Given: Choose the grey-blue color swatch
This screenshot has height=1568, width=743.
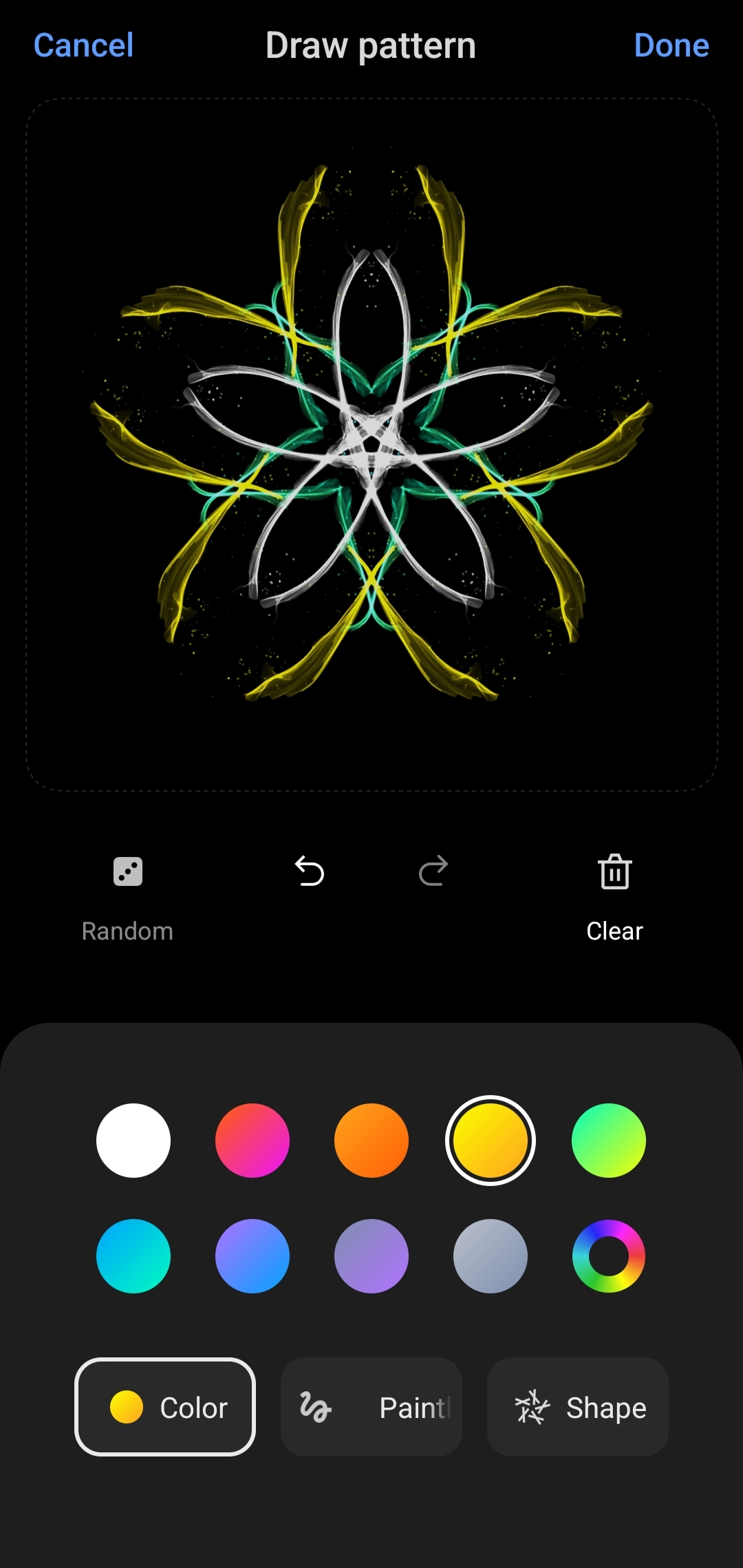Looking at the screenshot, I should pyautogui.click(x=491, y=1256).
